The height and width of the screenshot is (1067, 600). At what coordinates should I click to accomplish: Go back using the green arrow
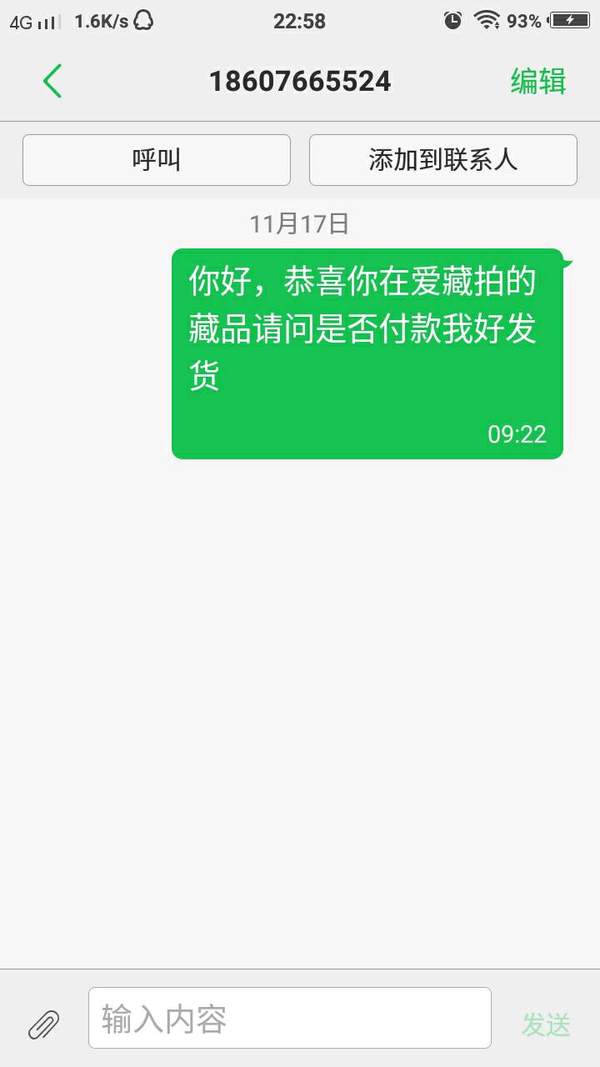(x=52, y=81)
